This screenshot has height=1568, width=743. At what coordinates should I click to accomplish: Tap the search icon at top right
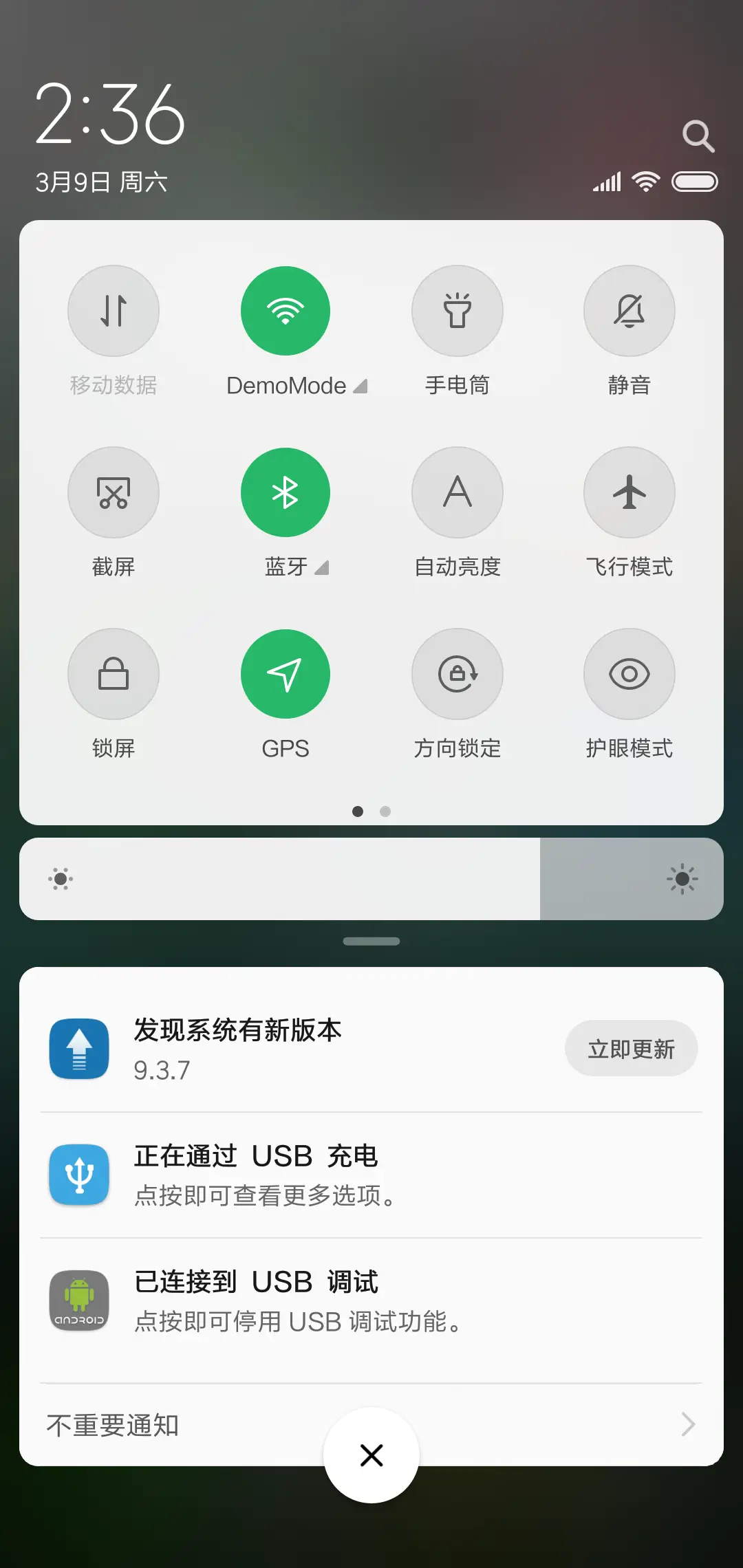click(699, 135)
